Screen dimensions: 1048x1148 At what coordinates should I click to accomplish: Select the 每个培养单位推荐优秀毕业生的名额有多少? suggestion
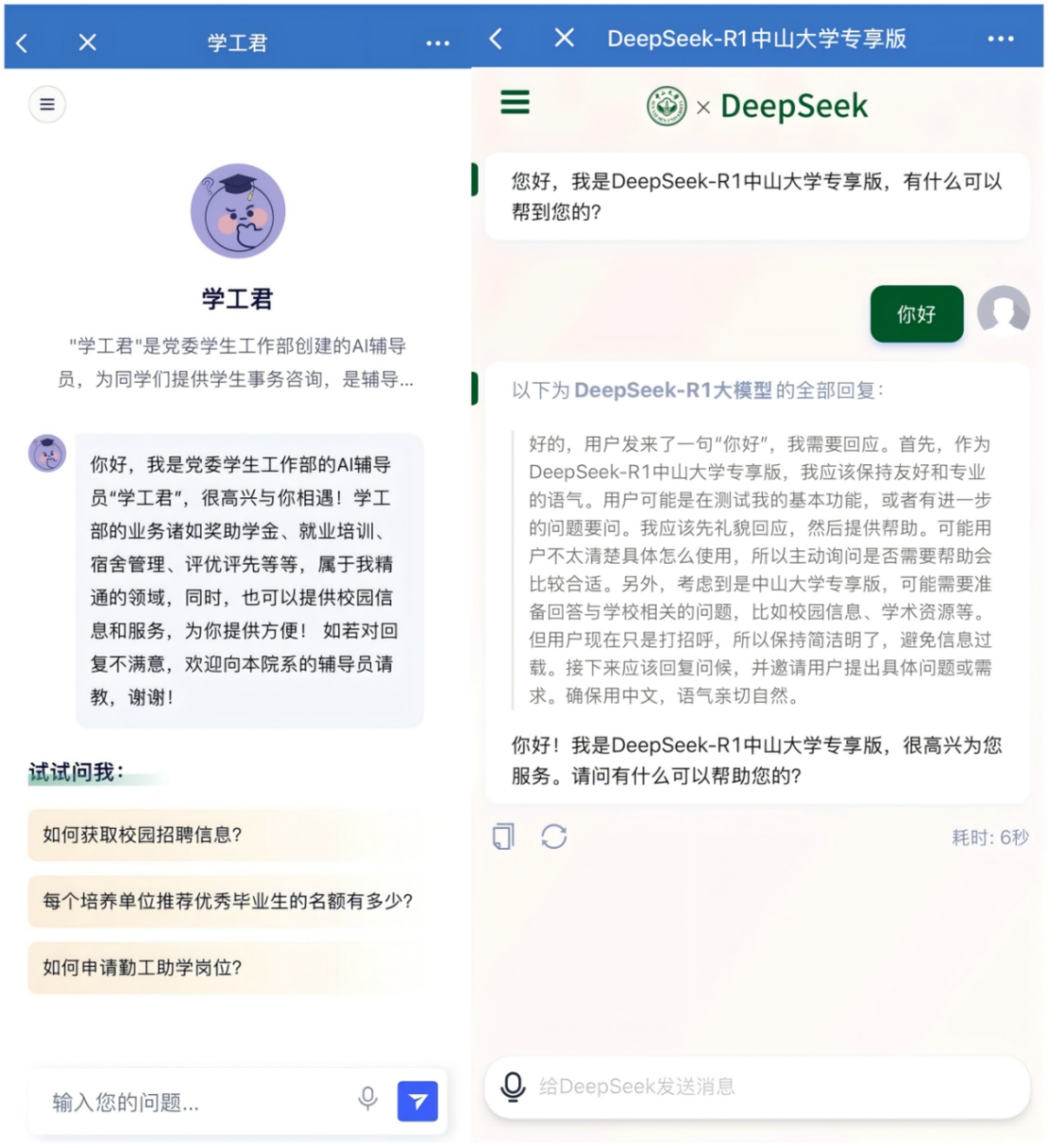click(x=227, y=901)
